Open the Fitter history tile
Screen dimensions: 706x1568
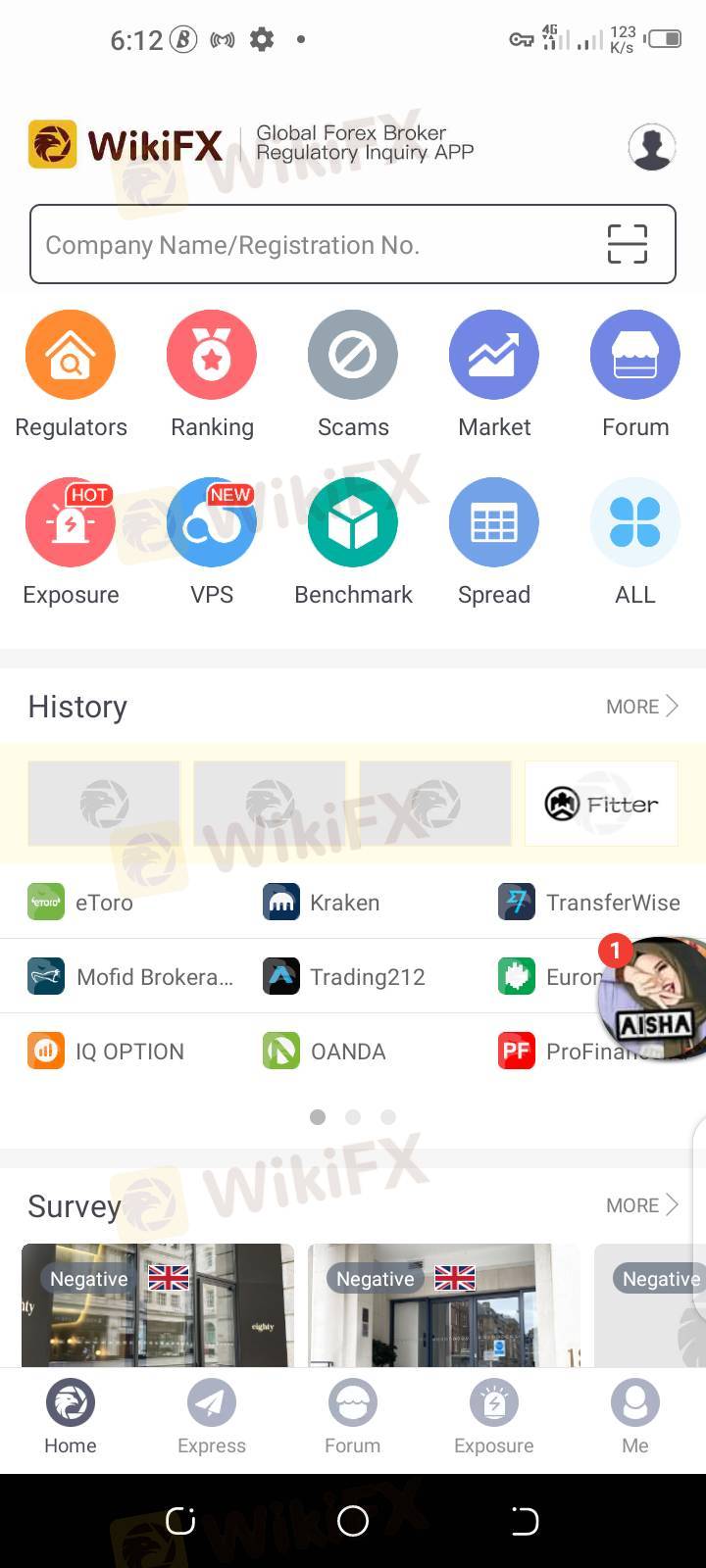(601, 804)
